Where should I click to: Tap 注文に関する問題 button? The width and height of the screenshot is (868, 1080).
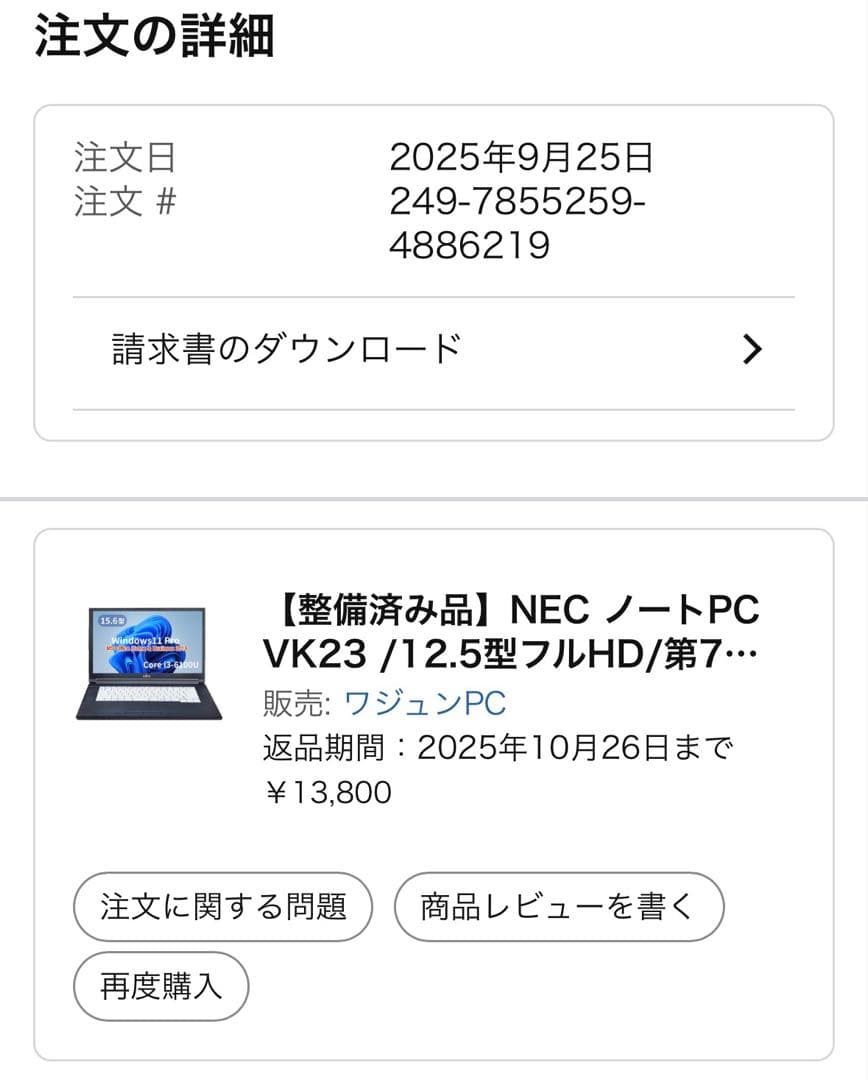coord(223,907)
